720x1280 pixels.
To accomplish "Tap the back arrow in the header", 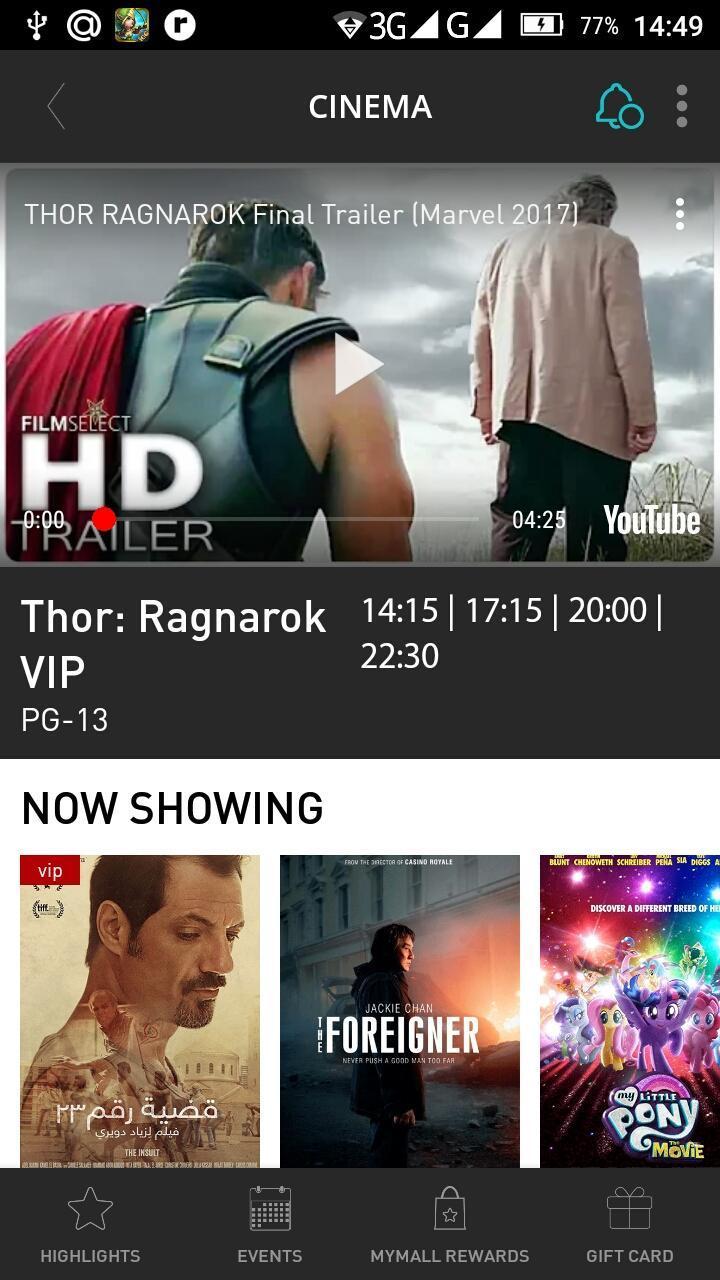I will coord(56,106).
